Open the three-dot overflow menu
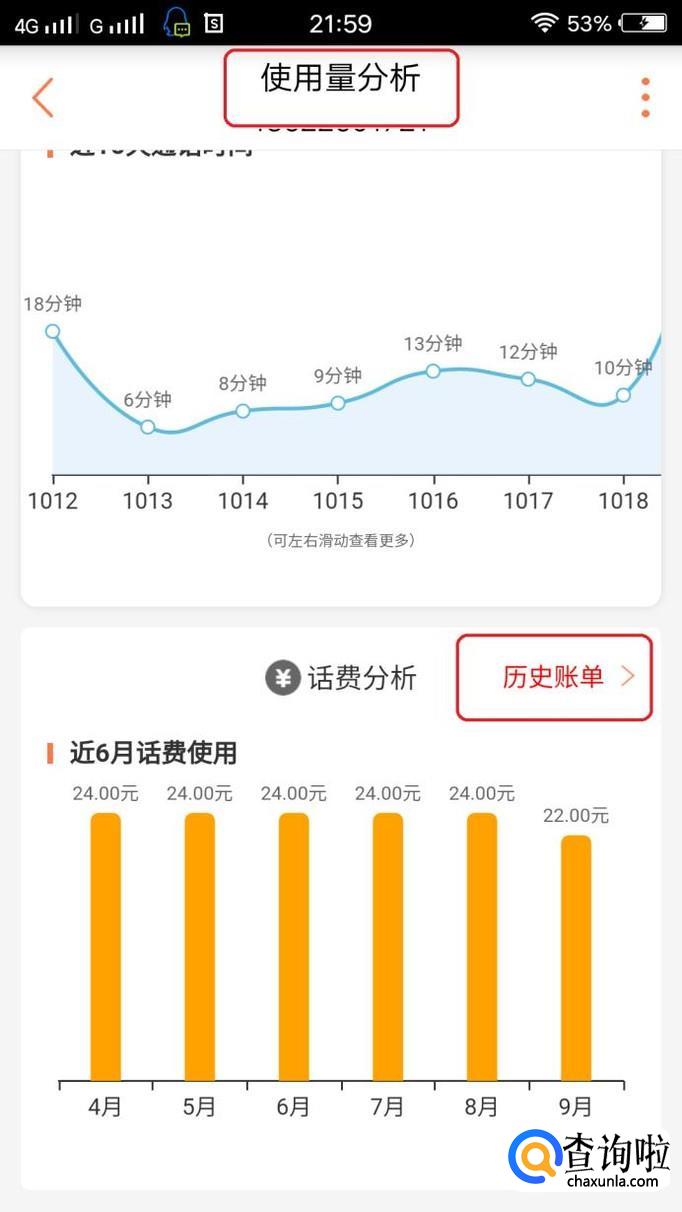Viewport: 682px width, 1212px height. [x=645, y=98]
